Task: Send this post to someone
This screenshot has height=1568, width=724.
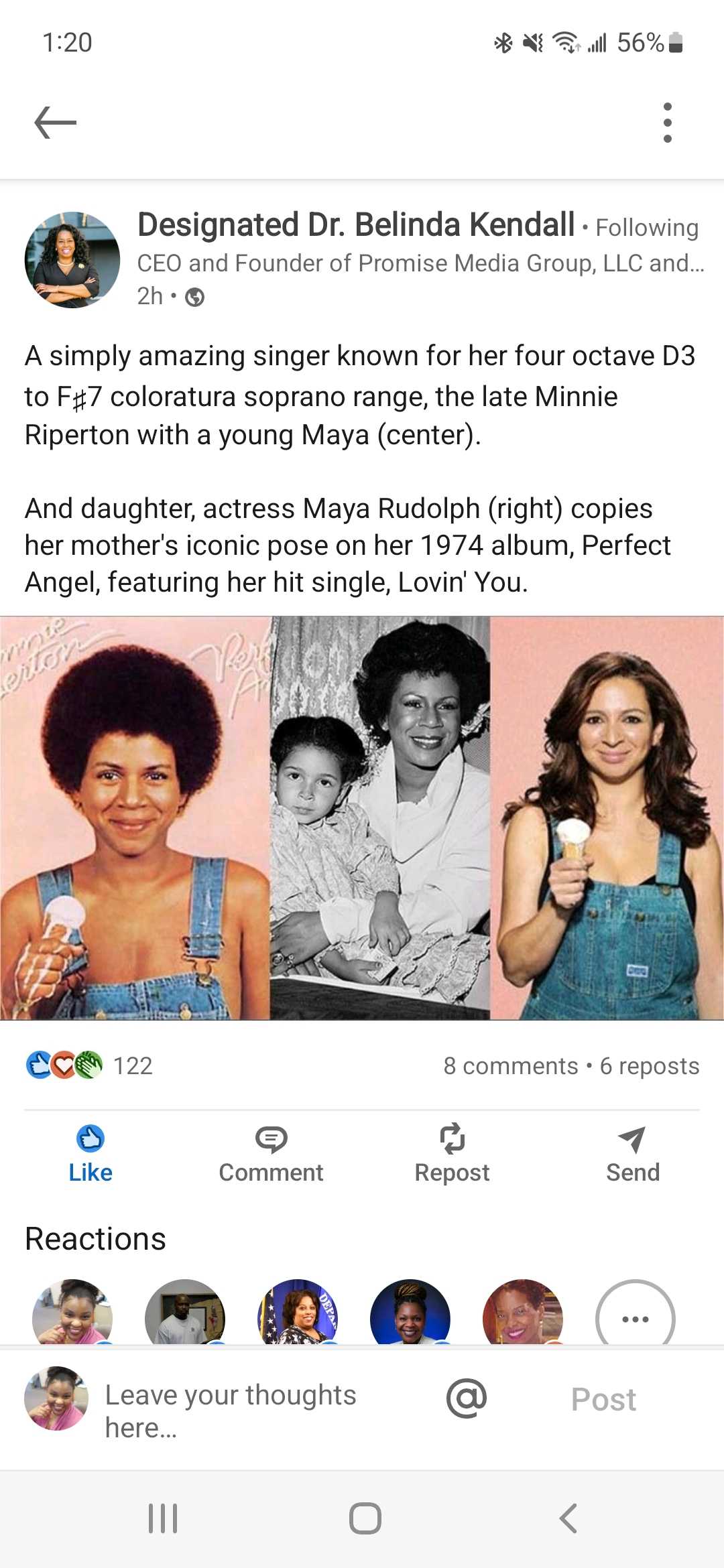Action: (x=632, y=1154)
